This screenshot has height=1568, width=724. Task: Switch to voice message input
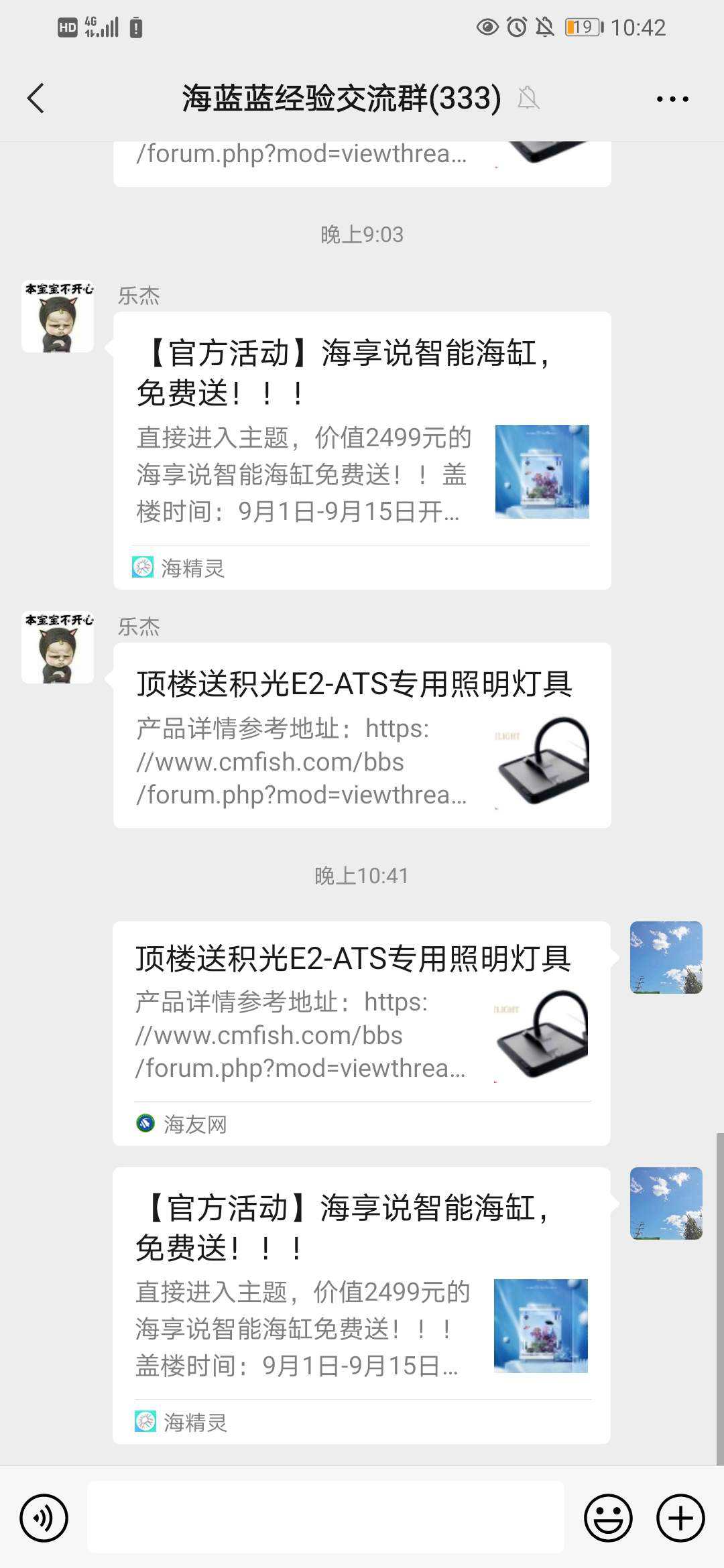[x=44, y=1517]
